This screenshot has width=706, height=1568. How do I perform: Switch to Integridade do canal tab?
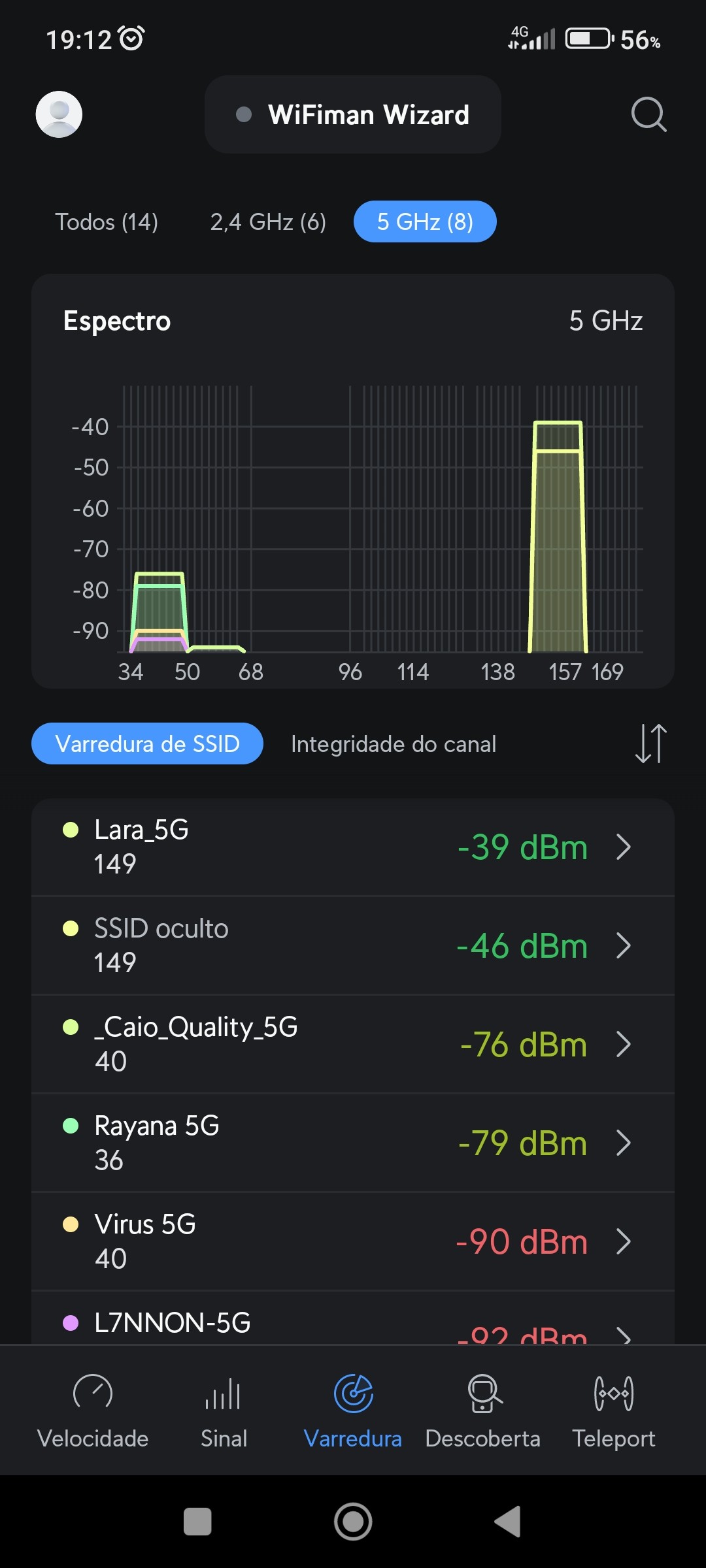coord(394,744)
